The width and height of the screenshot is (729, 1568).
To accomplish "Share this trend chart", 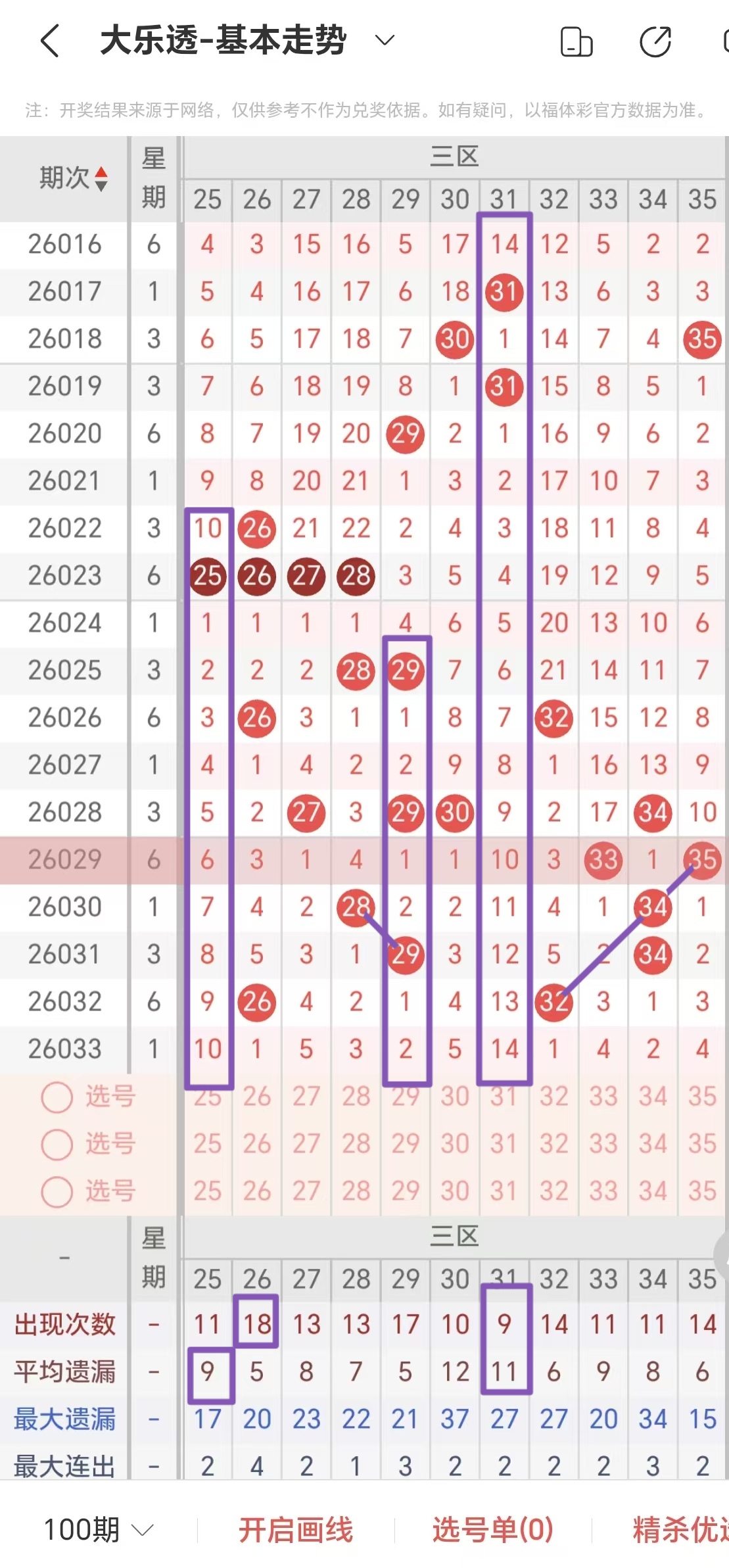I will tap(655, 42).
